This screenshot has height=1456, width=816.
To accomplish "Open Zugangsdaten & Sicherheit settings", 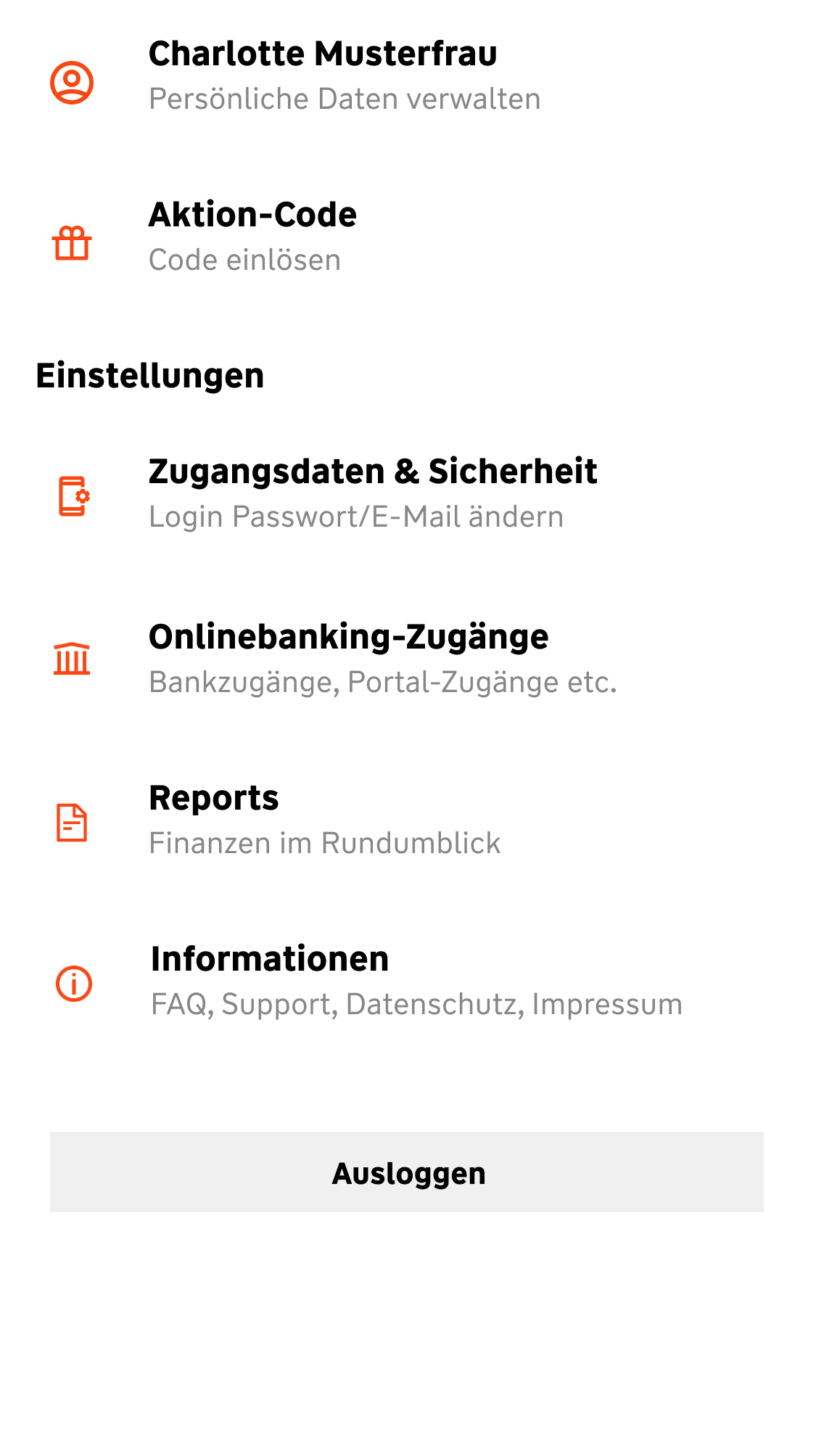I will tap(372, 493).
